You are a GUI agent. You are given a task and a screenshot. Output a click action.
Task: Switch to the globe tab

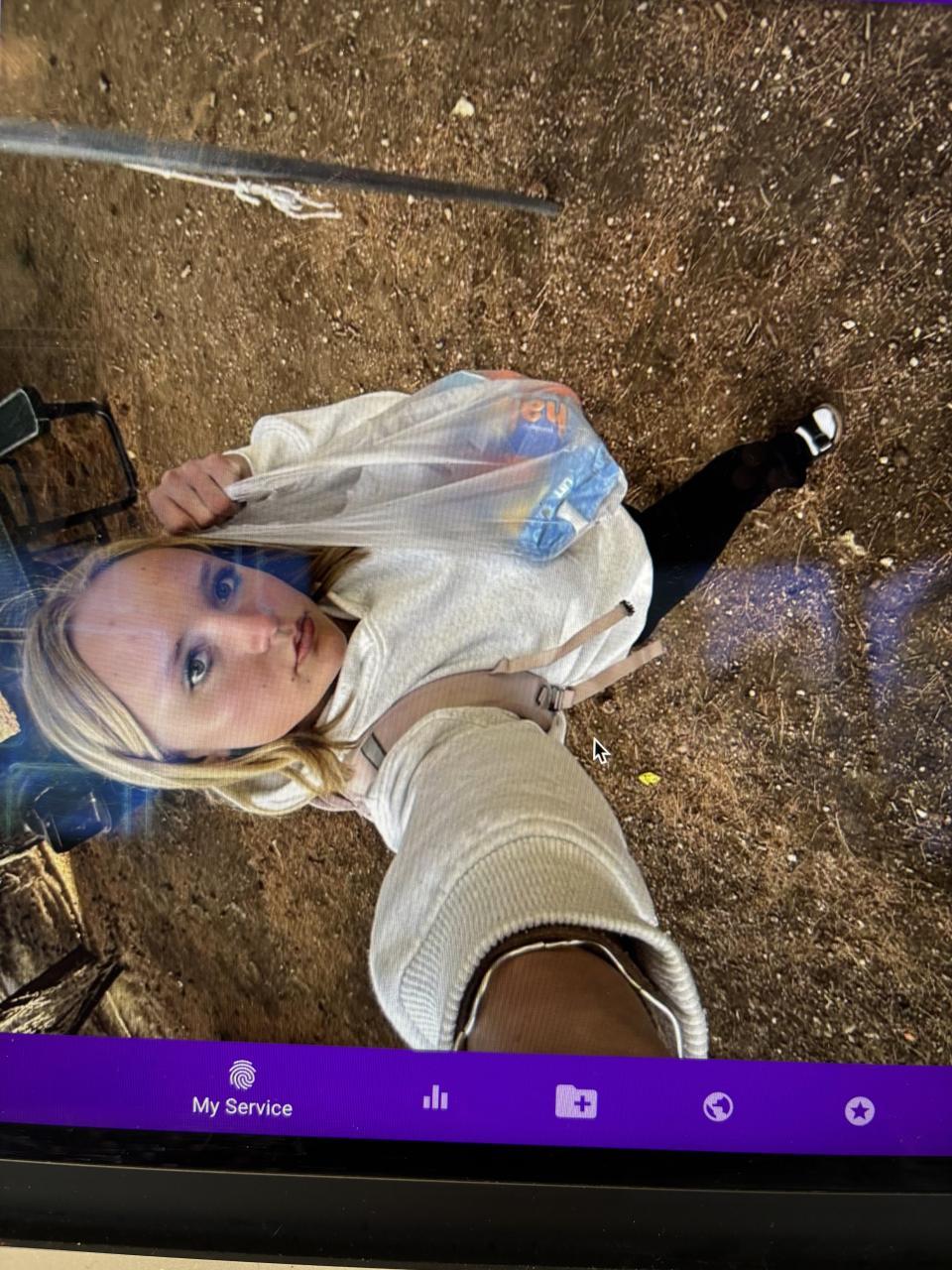click(x=717, y=1106)
